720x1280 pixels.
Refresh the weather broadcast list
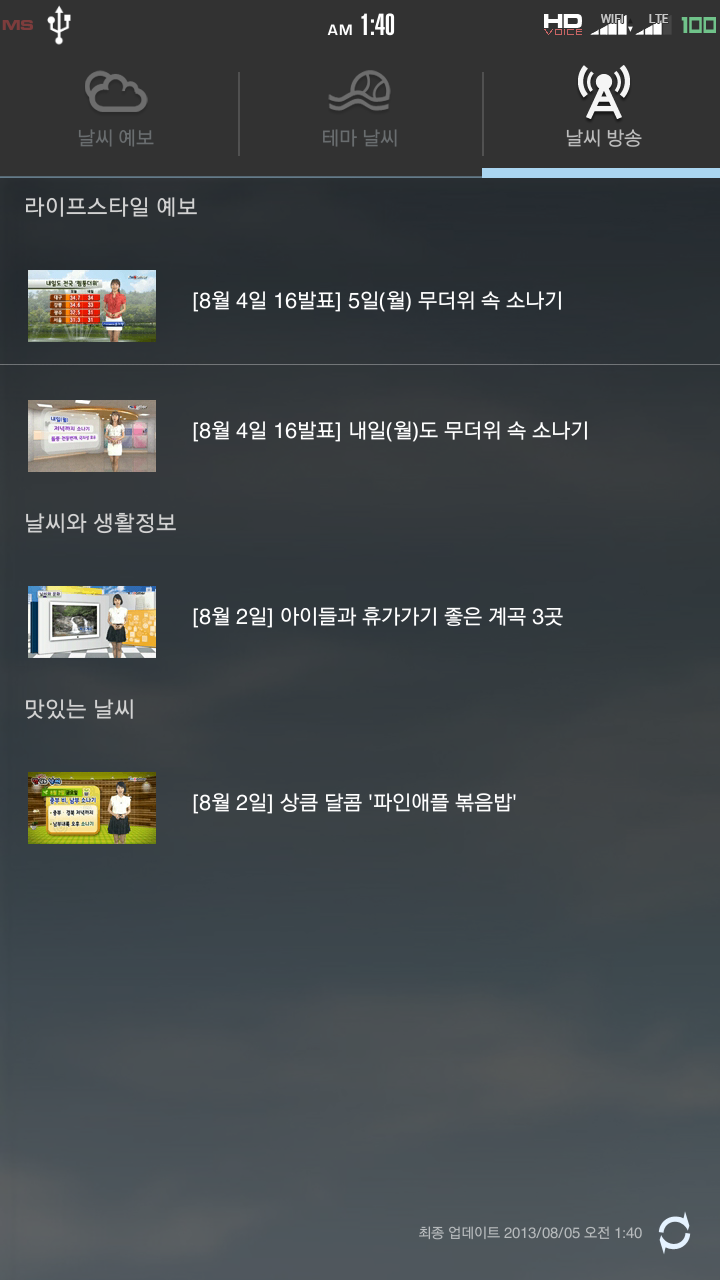675,1232
